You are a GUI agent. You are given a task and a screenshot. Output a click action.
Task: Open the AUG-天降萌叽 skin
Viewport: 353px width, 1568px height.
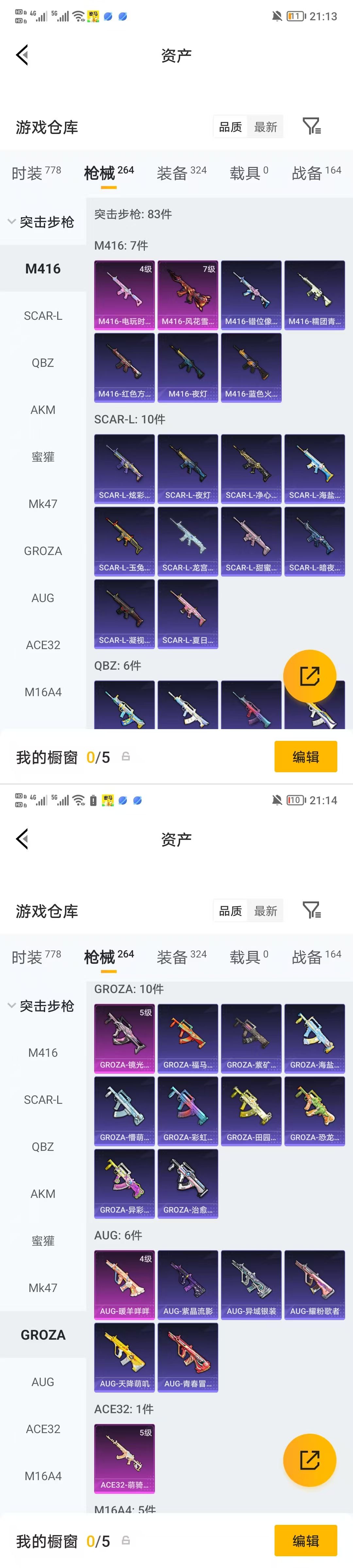pyautogui.click(x=124, y=1357)
